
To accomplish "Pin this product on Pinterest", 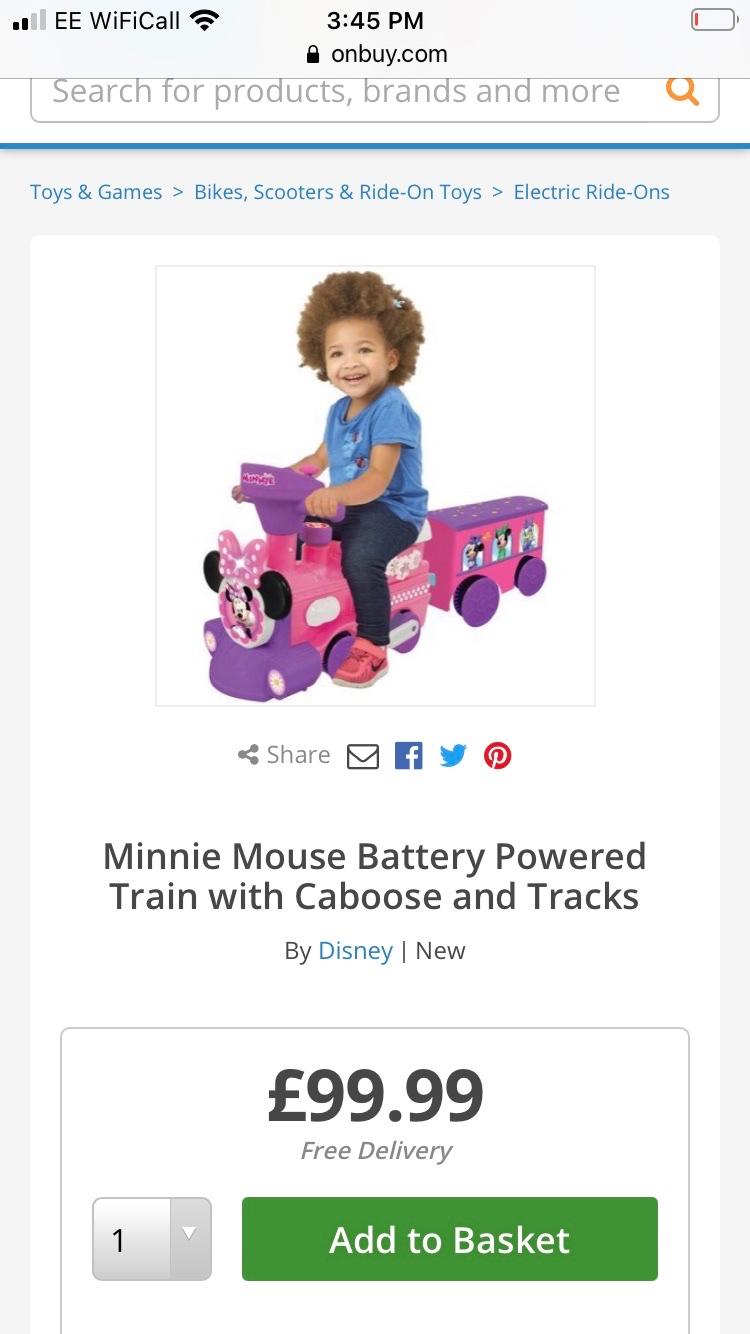I will (498, 755).
